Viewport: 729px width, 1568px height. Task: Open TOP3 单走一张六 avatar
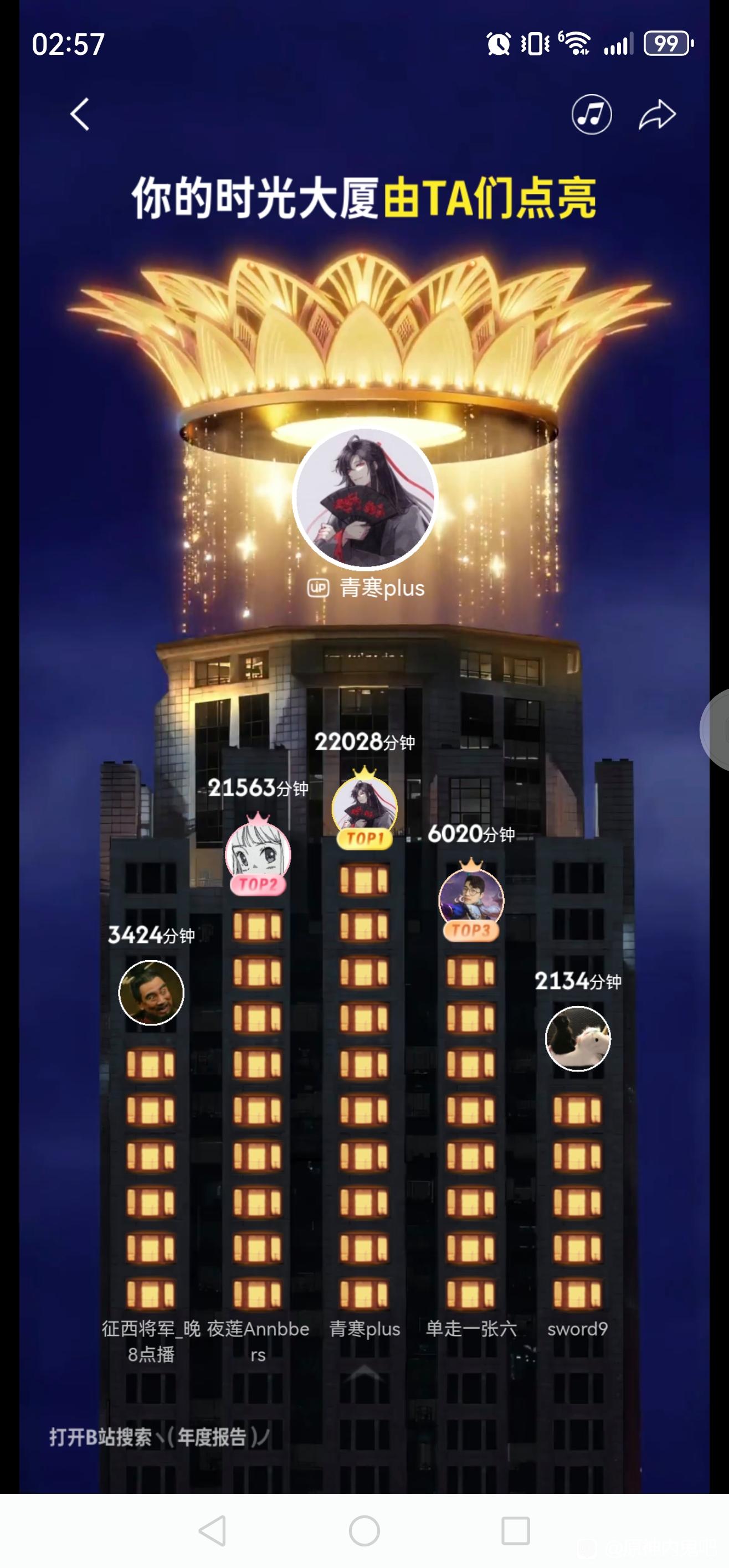pyautogui.click(x=471, y=900)
